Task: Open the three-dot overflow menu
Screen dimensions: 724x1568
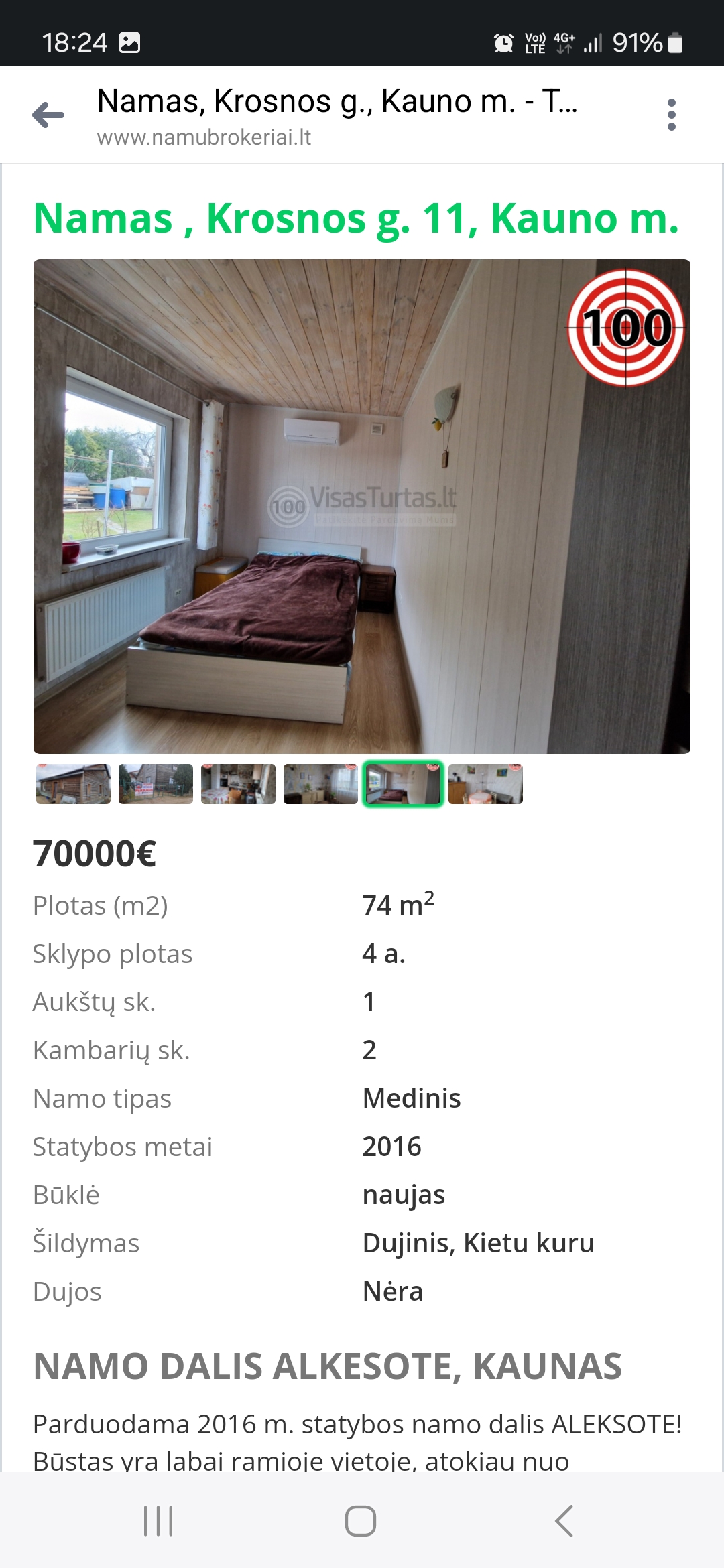Action: [671, 115]
